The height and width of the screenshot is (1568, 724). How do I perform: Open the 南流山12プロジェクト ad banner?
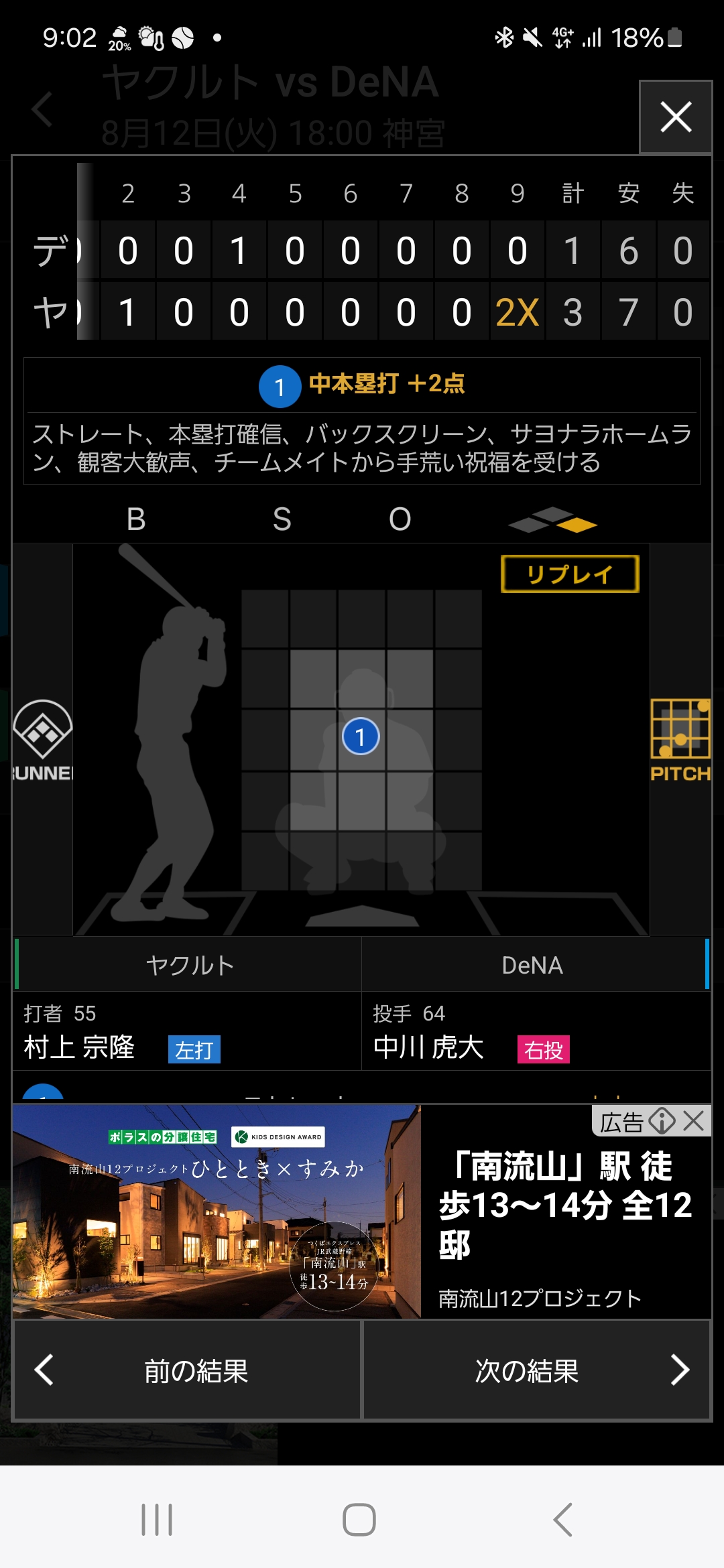362,1213
